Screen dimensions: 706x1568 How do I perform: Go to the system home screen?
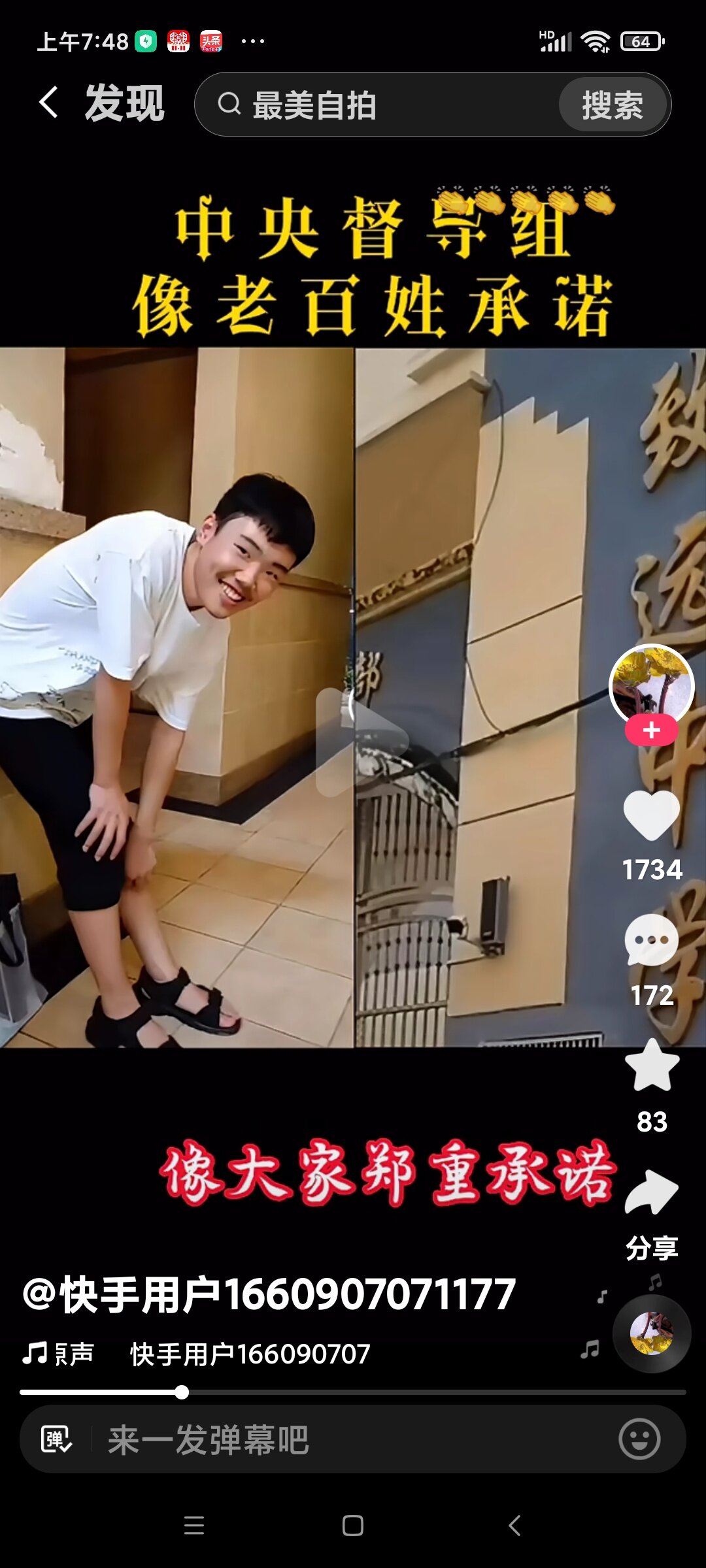point(353,1526)
